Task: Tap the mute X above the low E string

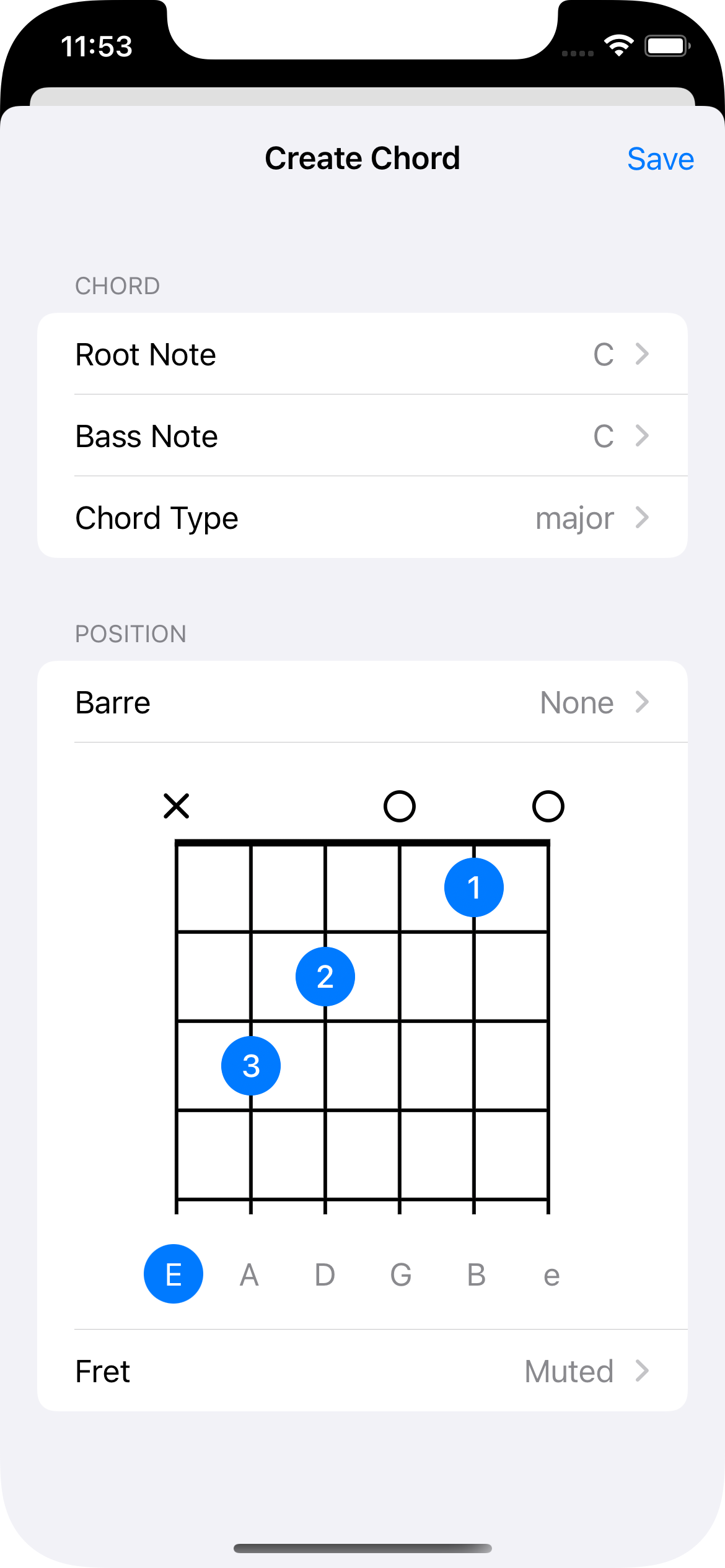Action: 176,806
